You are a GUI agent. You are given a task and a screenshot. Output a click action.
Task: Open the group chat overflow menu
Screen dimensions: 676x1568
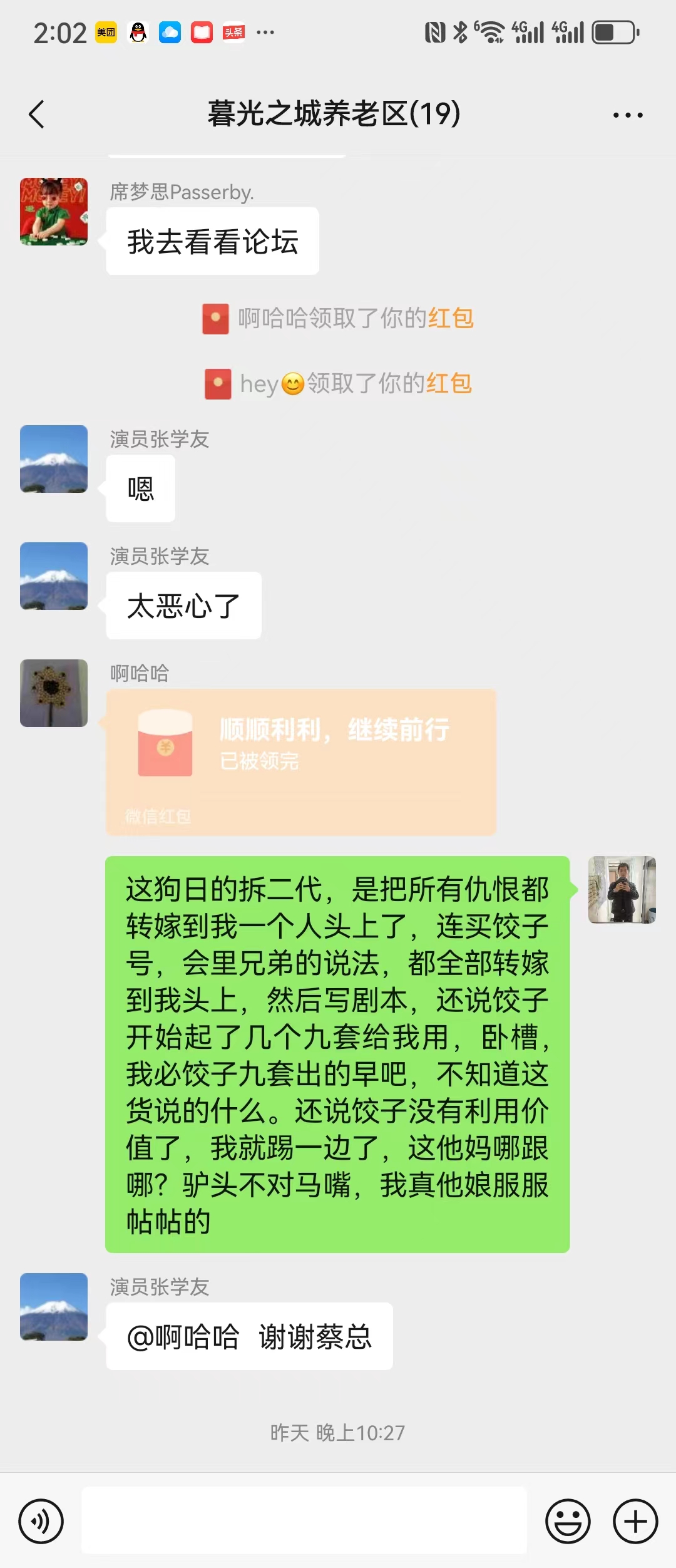(627, 115)
